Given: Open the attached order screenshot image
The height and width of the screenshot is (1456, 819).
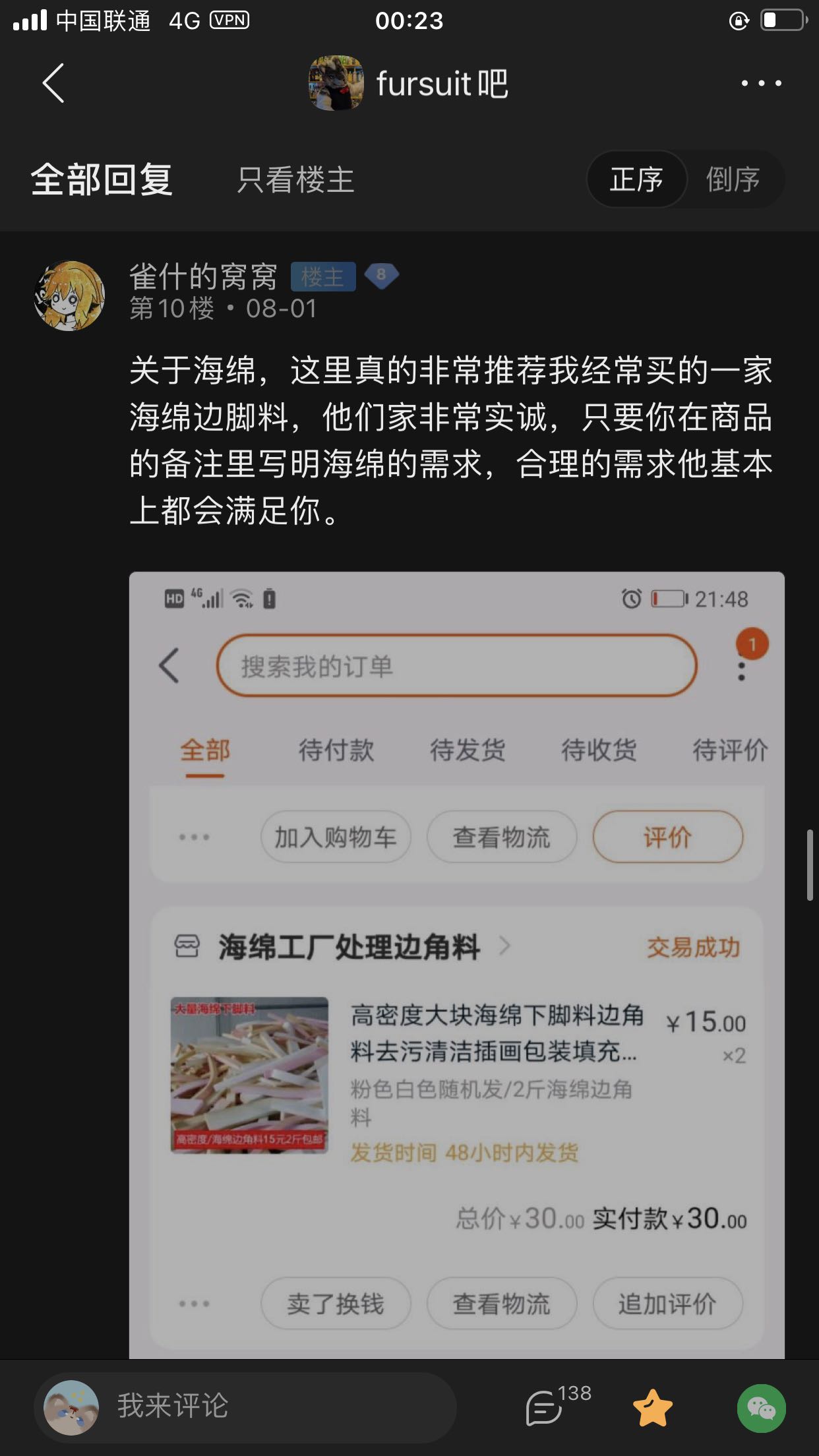Looking at the screenshot, I should [456, 964].
